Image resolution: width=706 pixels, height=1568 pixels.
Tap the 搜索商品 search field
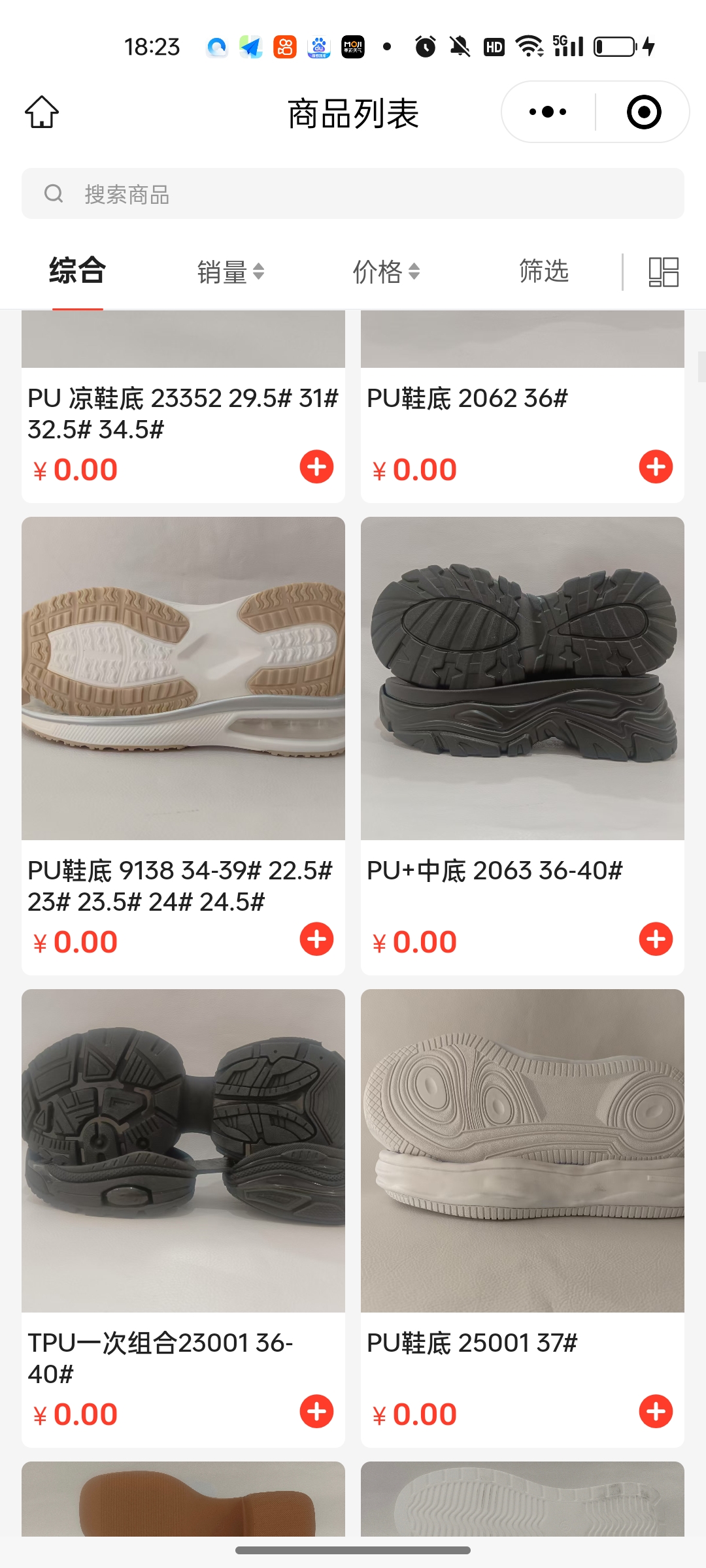click(353, 194)
